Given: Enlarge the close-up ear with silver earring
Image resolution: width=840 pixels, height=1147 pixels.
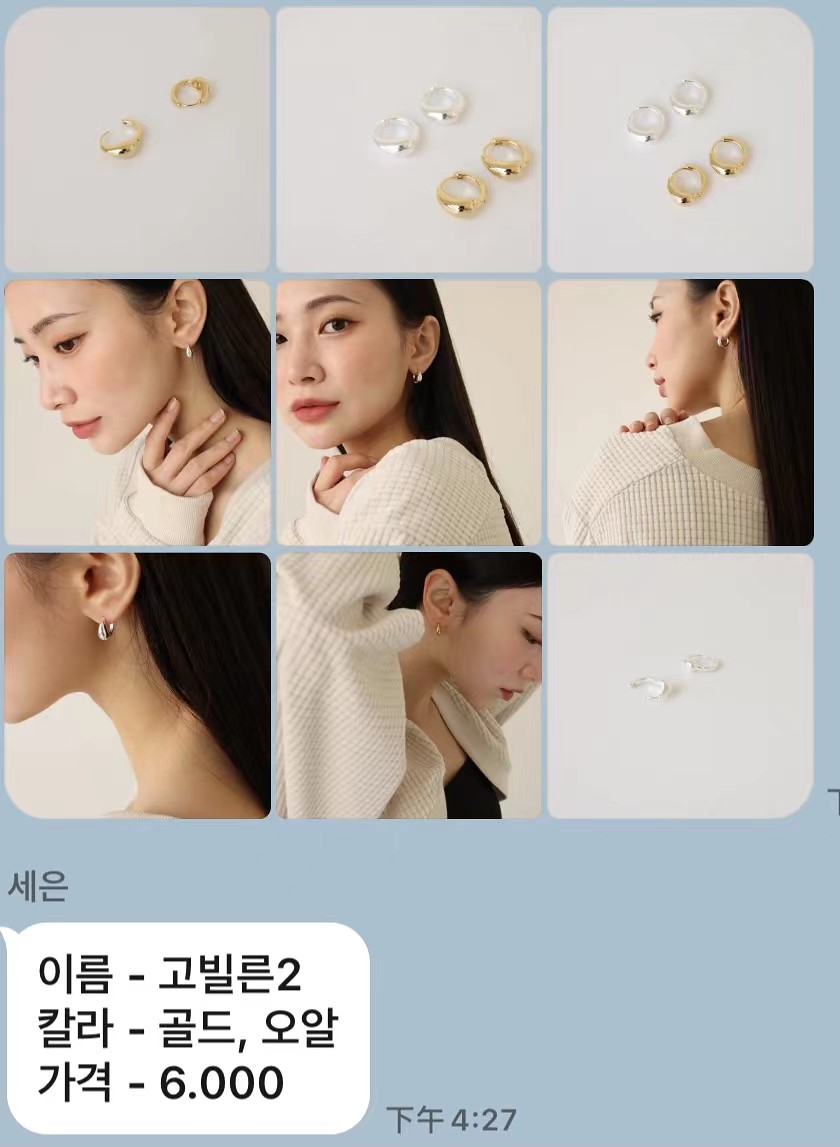Looking at the screenshot, I should tap(137, 685).
